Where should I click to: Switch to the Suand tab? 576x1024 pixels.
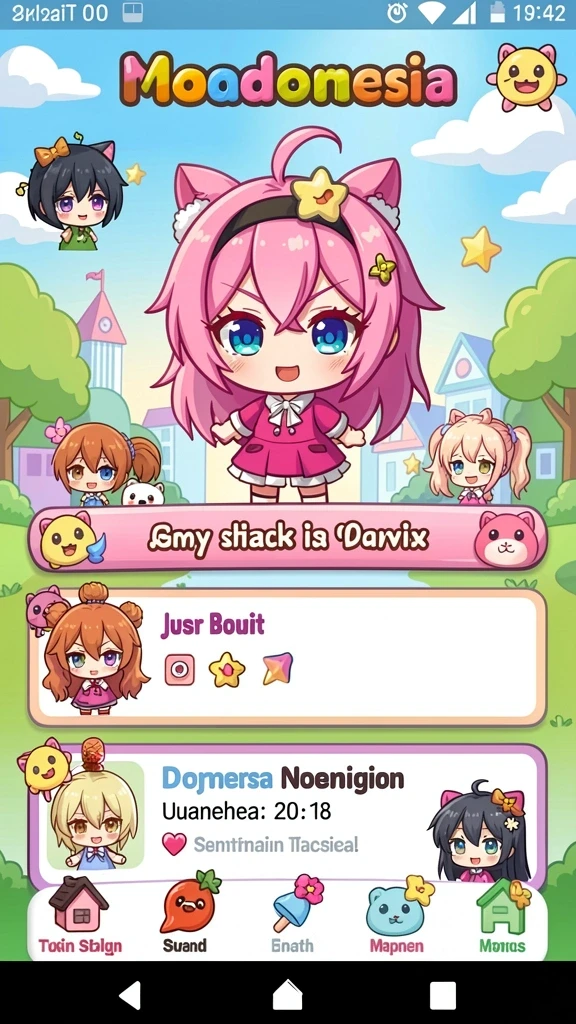185,916
